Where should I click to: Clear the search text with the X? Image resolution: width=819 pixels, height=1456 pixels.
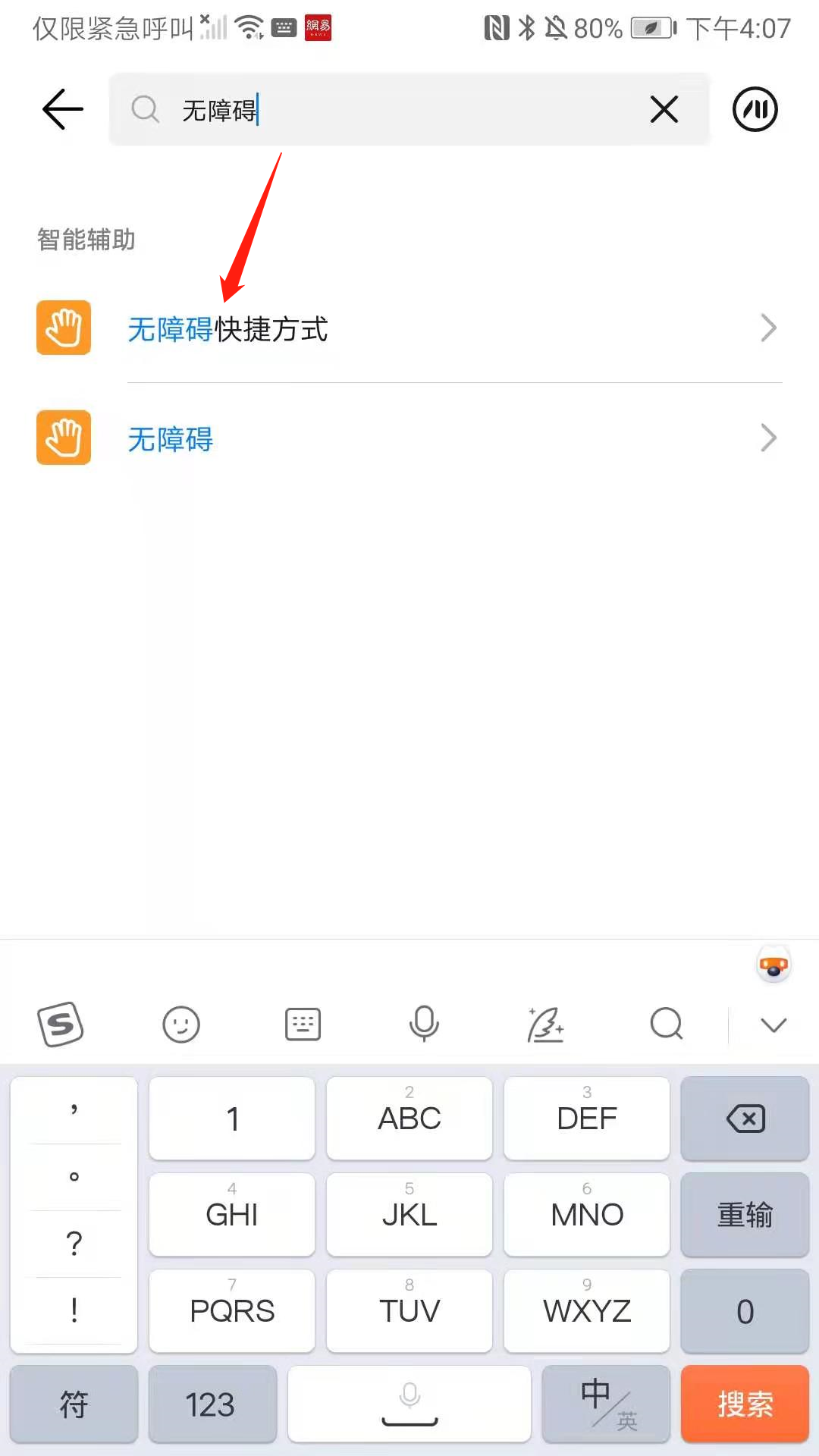(x=664, y=110)
